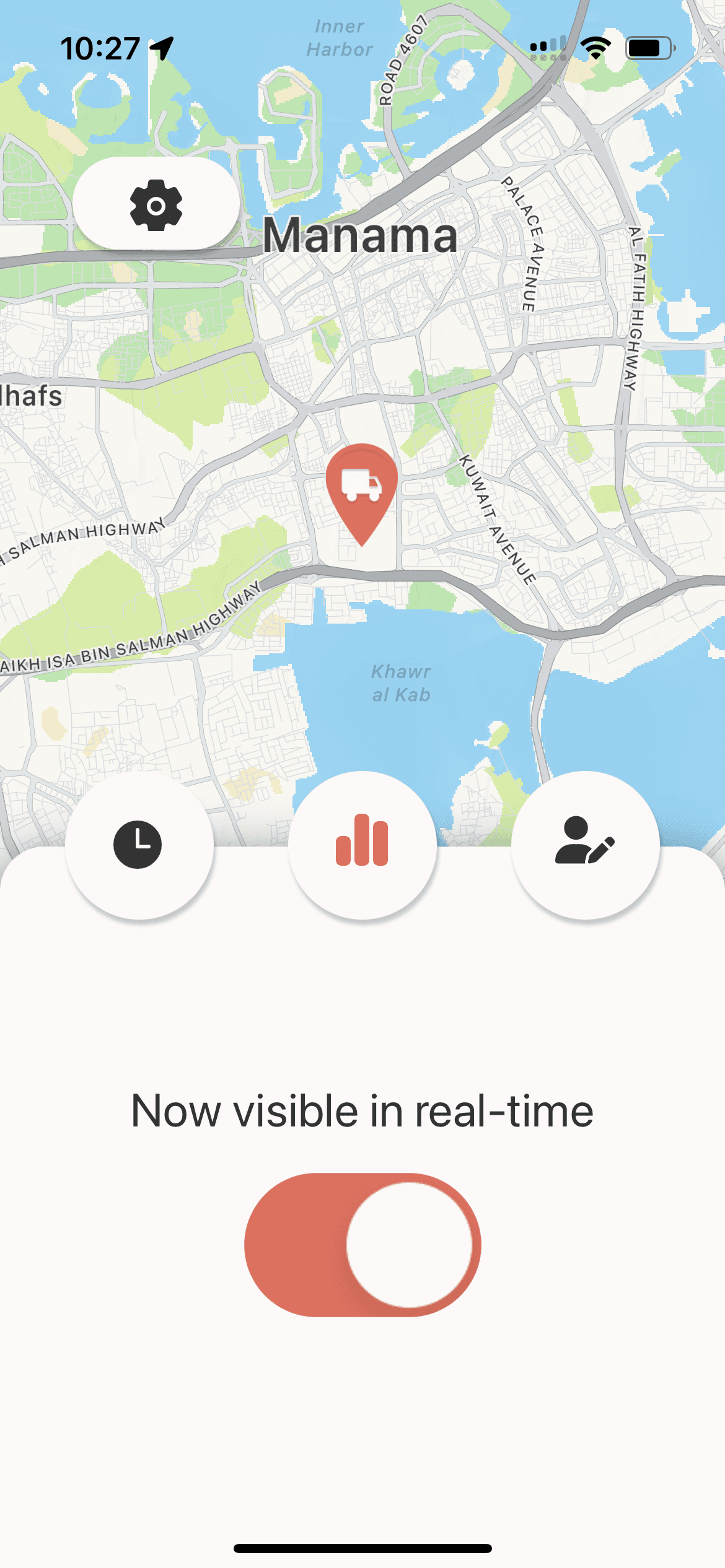View statistics via the bar chart button
Image resolution: width=725 pixels, height=1568 pixels.
tap(362, 845)
